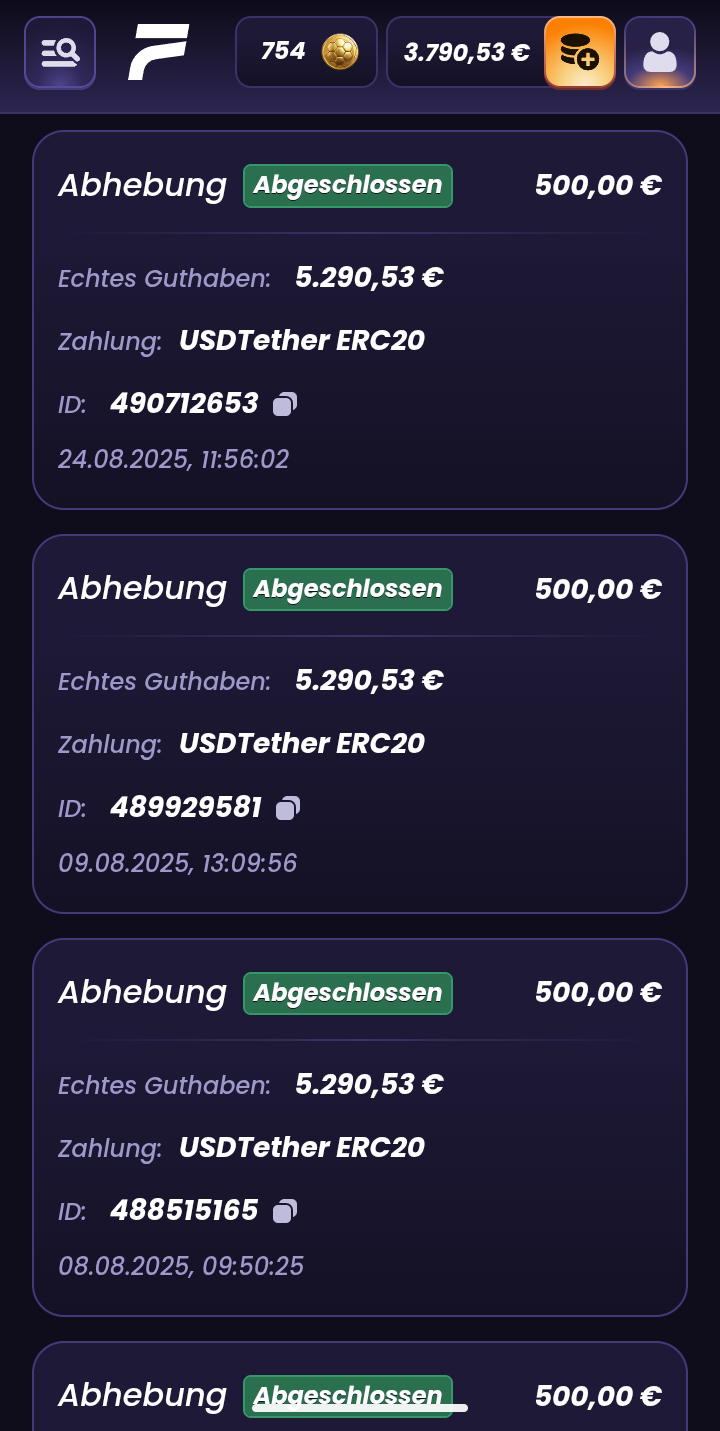Open the 3.790,53 € balance display
This screenshot has height=1431, width=720.
pyautogui.click(x=466, y=52)
